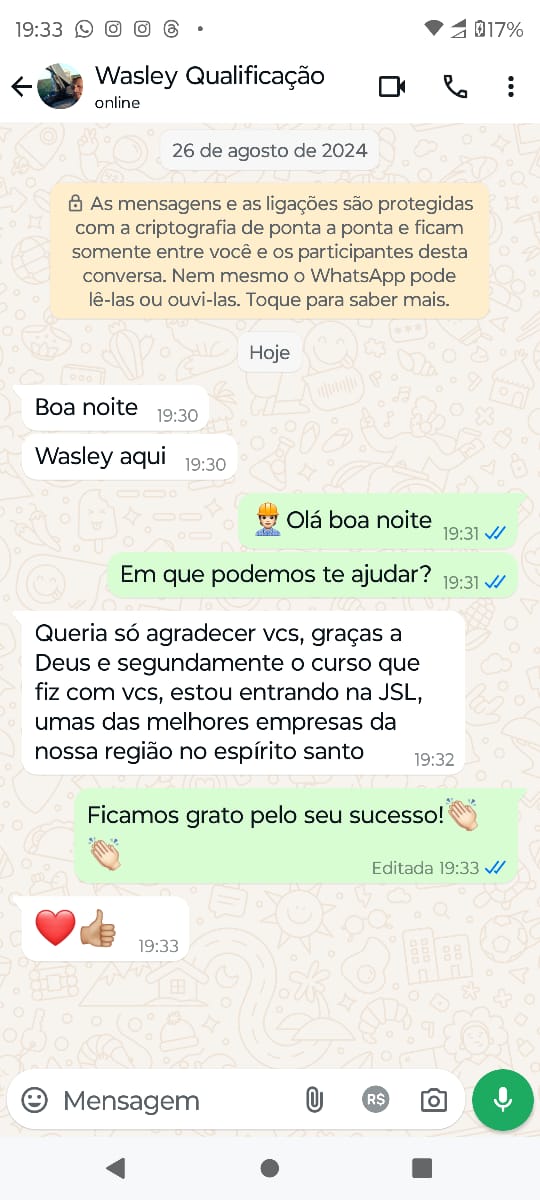
Task: Open the R$ payment option
Action: coord(376,1100)
